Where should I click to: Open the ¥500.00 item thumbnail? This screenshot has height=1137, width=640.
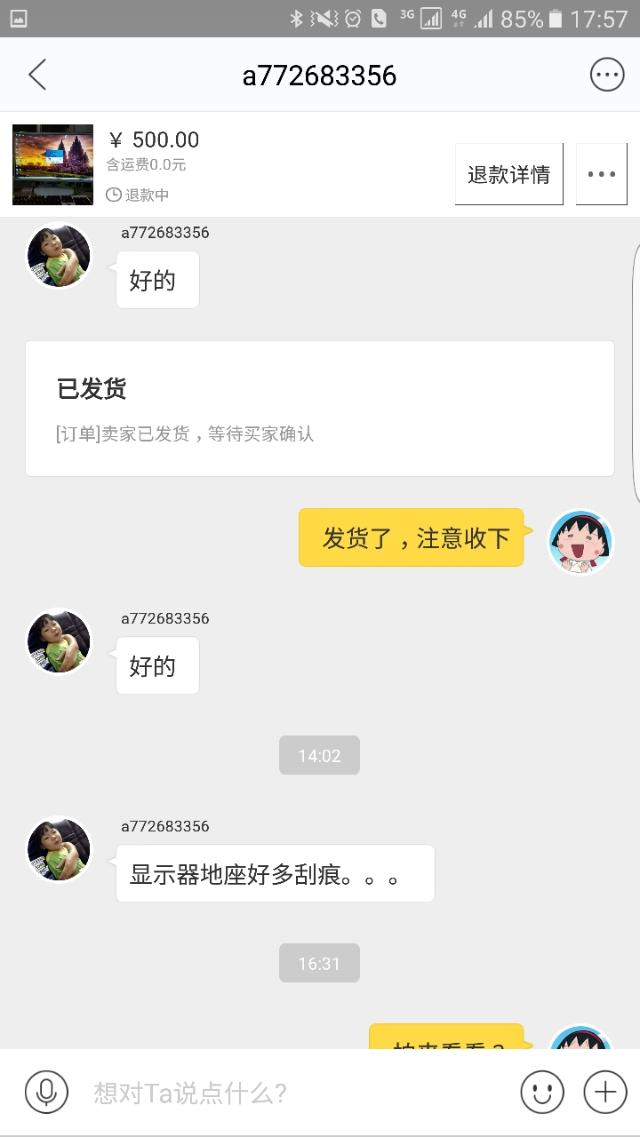(53, 165)
